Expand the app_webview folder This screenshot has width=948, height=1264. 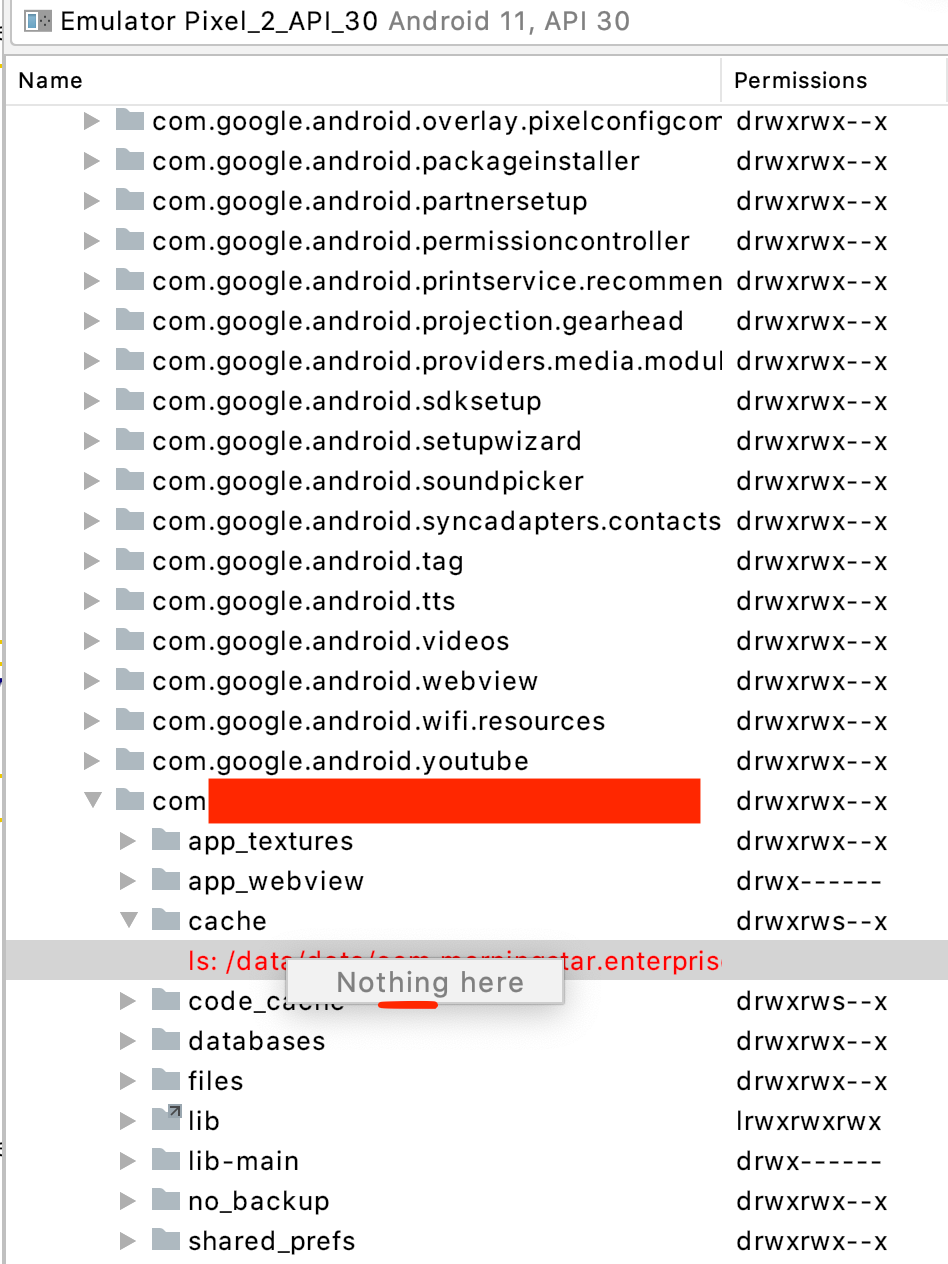[x=127, y=881]
